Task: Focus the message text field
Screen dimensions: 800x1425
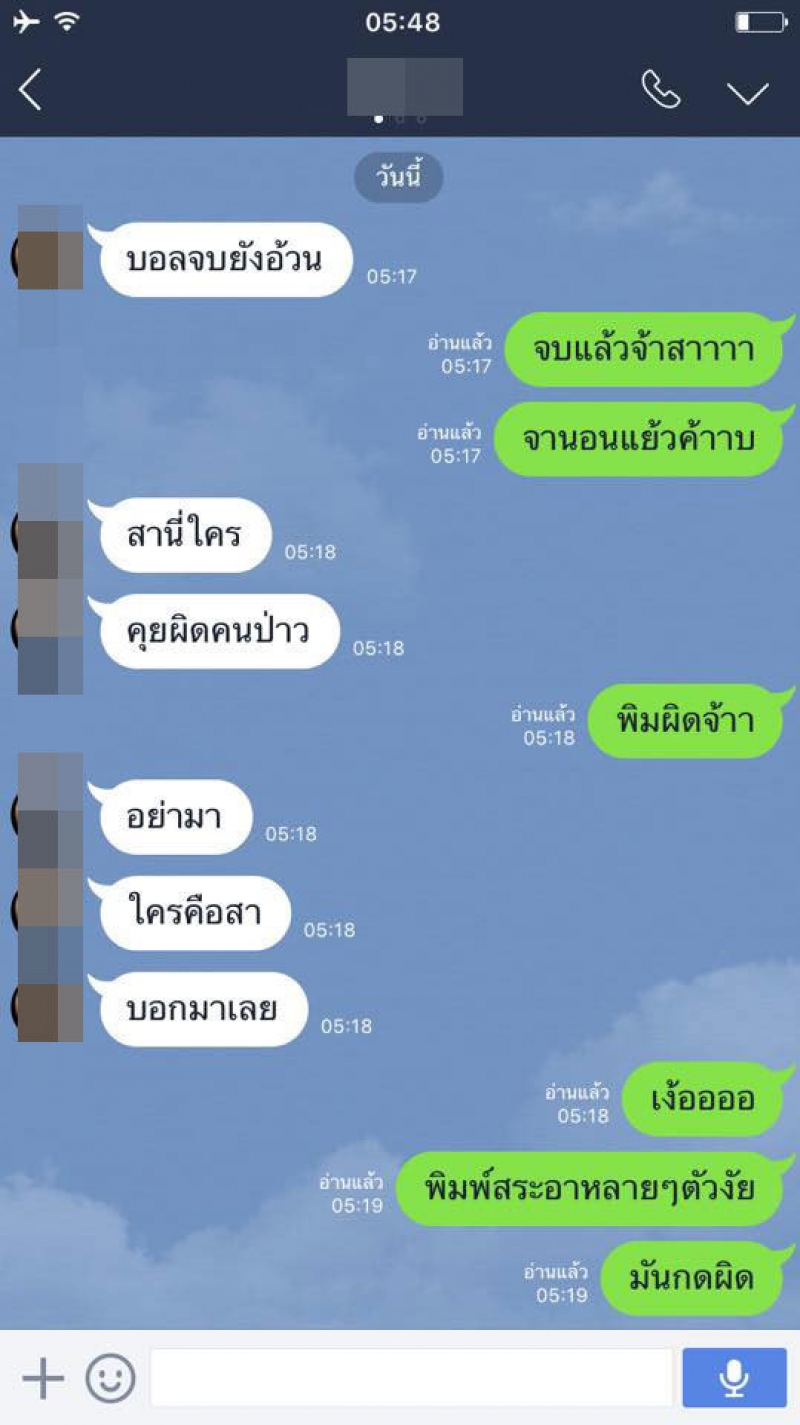Action: [410, 1378]
